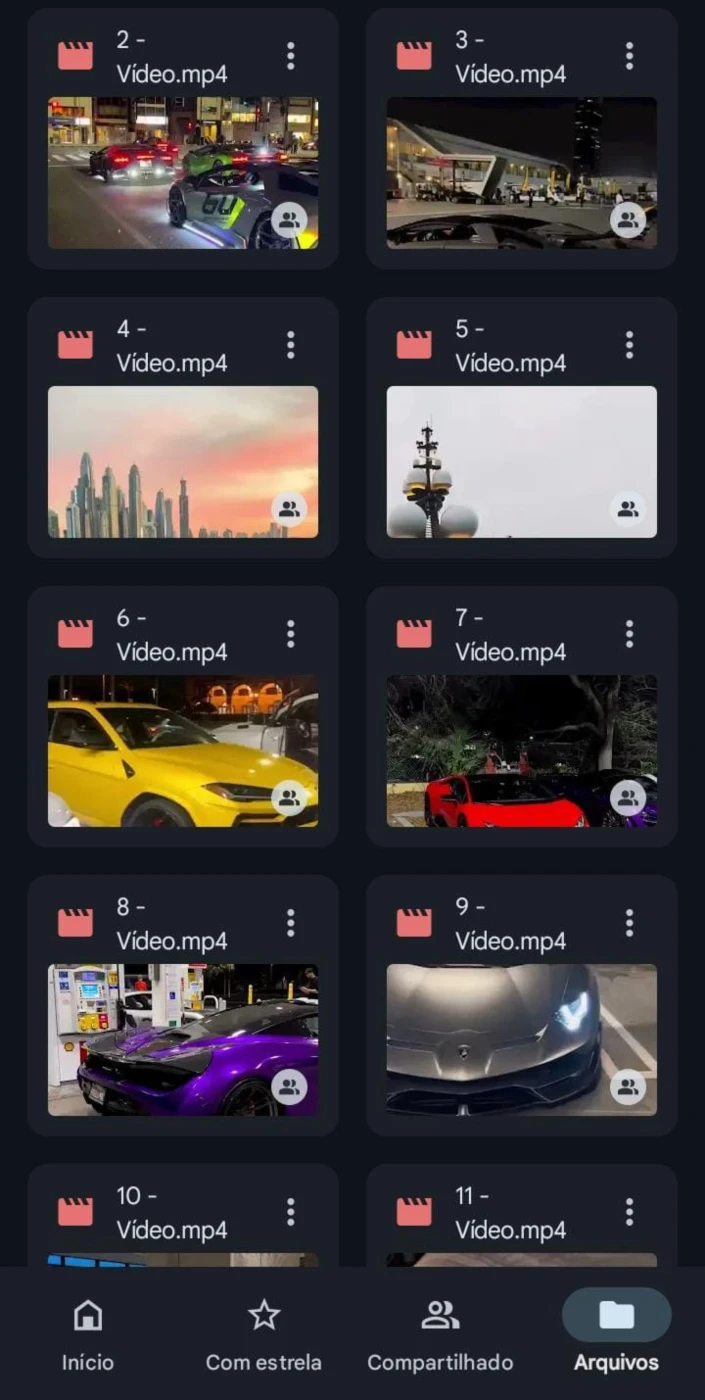The image size is (705, 1400).
Task: Show options for 5 - Vídeo.mp4
Action: tap(629, 345)
